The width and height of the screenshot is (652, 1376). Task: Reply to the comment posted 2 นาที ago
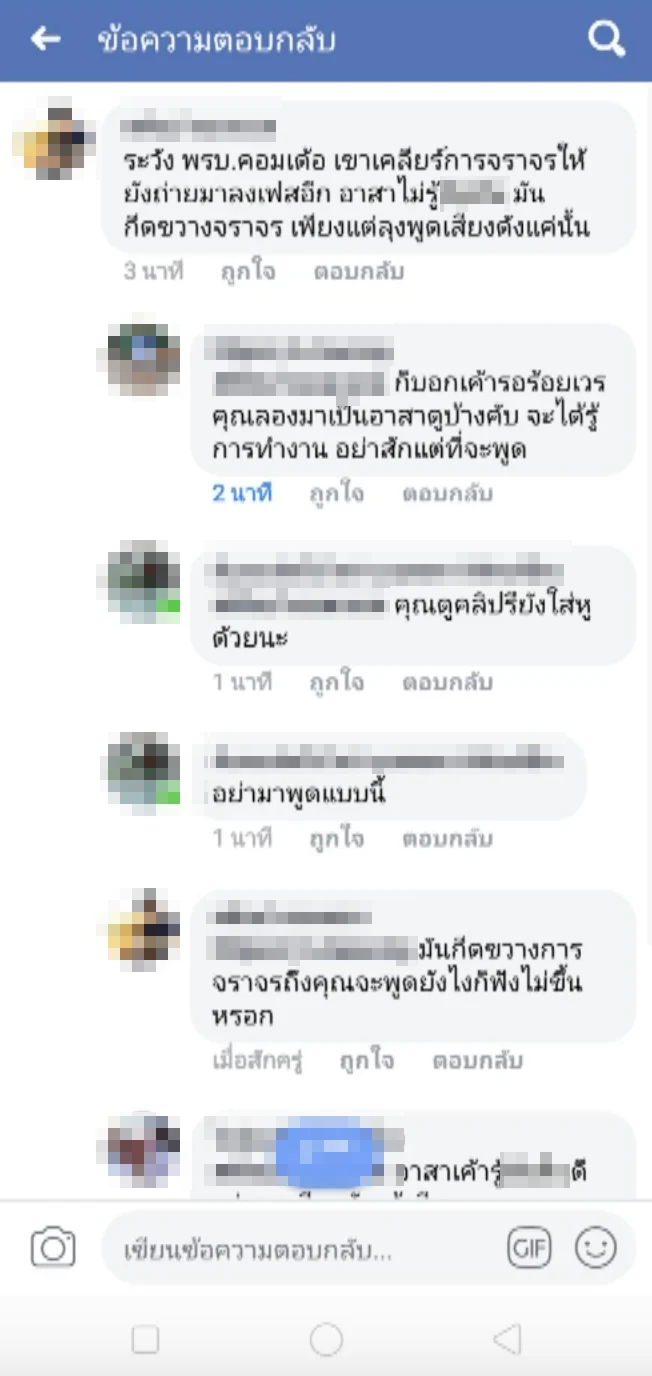coord(447,493)
